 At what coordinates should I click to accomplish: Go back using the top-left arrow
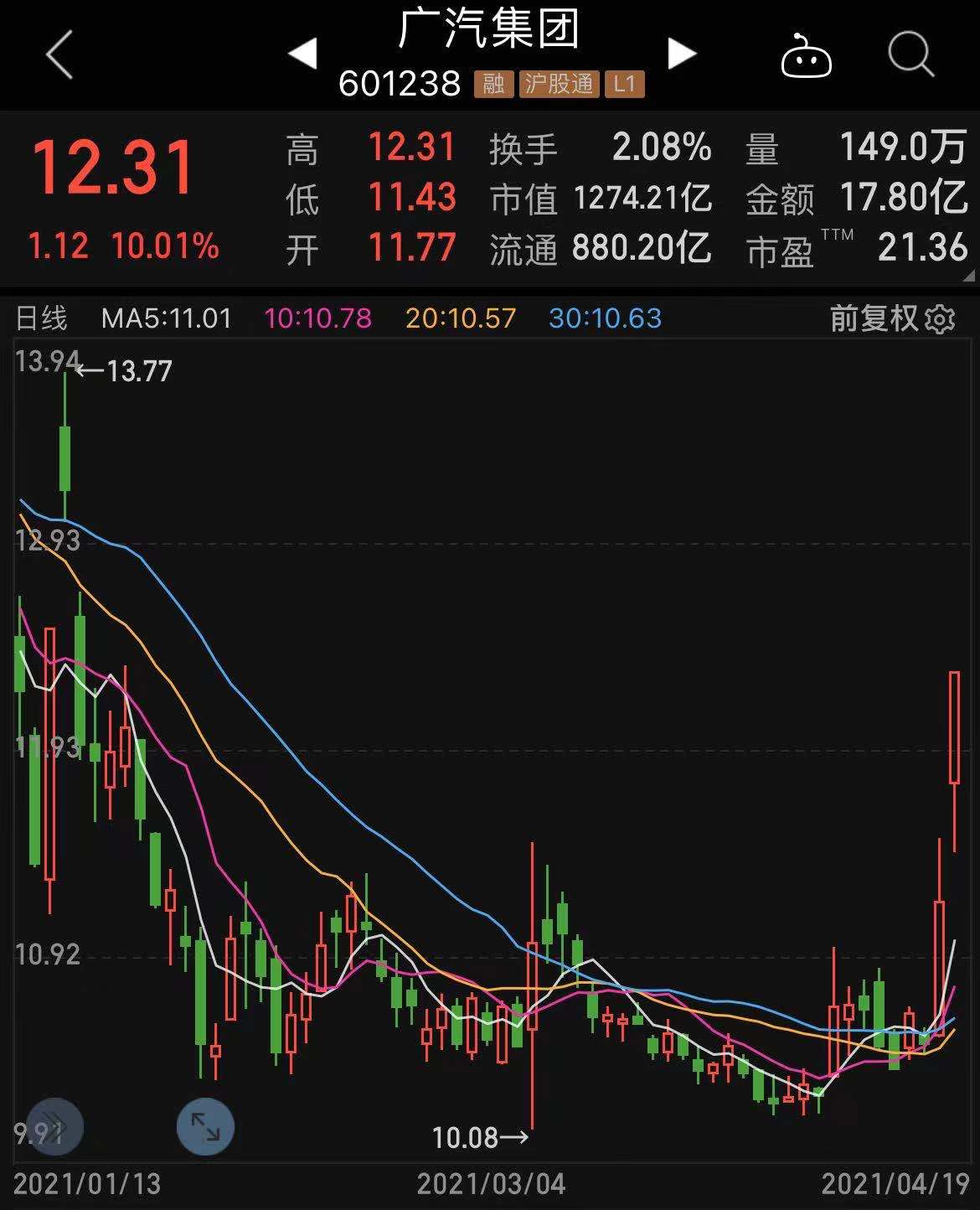coord(59,55)
